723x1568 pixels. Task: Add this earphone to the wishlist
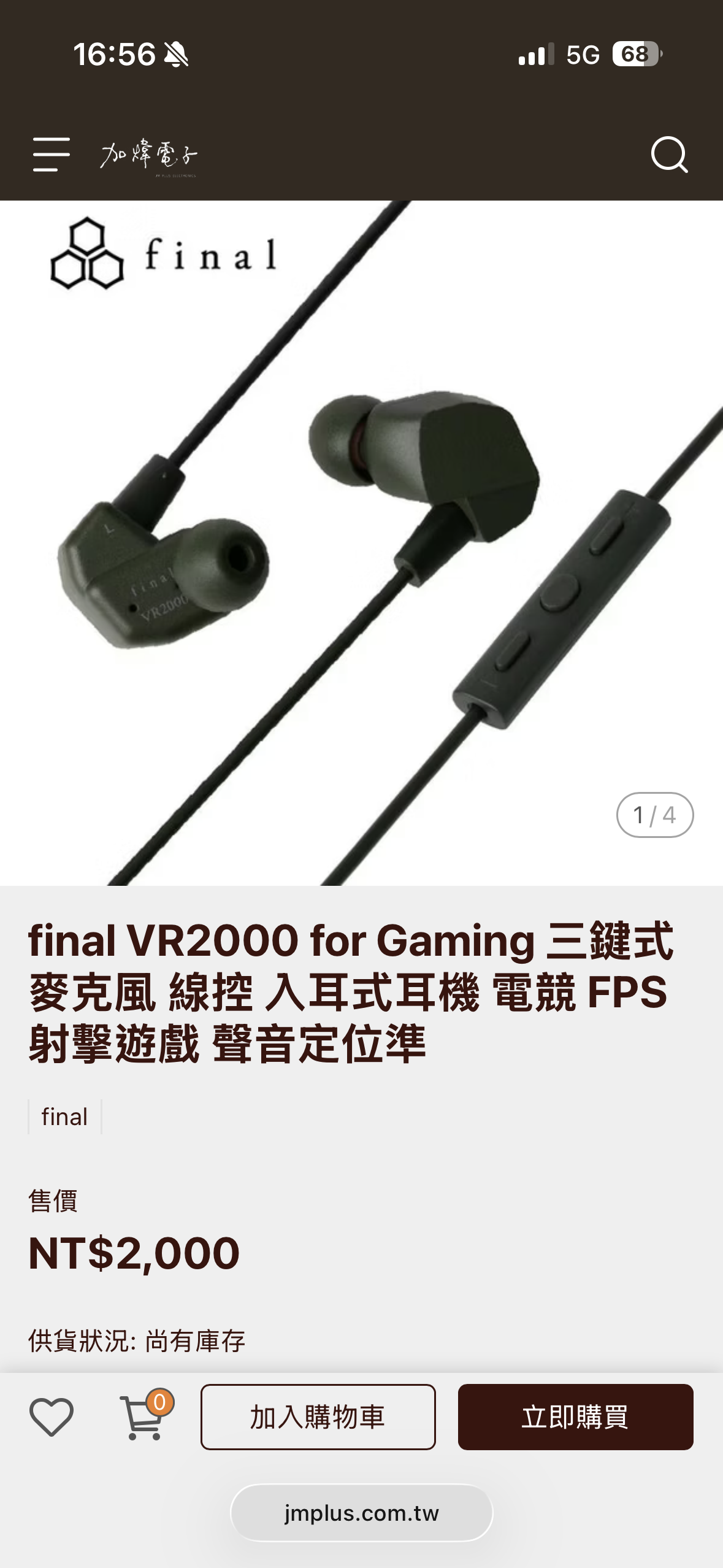point(52,1417)
